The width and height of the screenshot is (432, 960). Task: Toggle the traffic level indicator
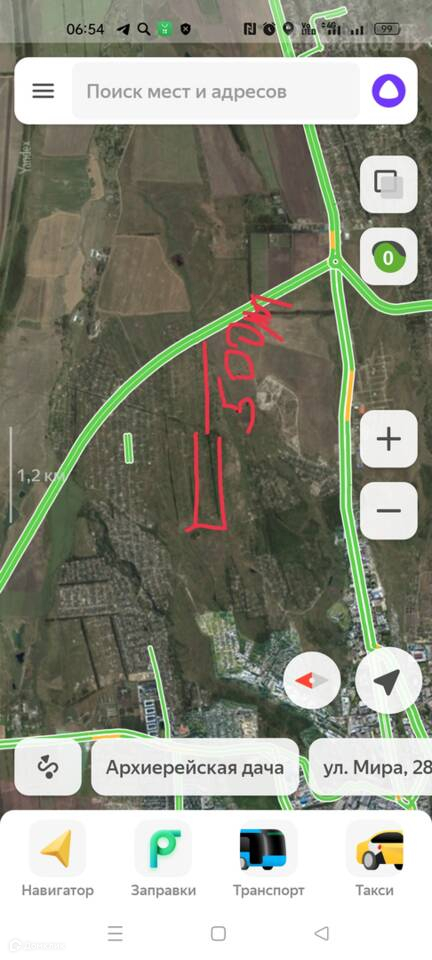point(389,257)
